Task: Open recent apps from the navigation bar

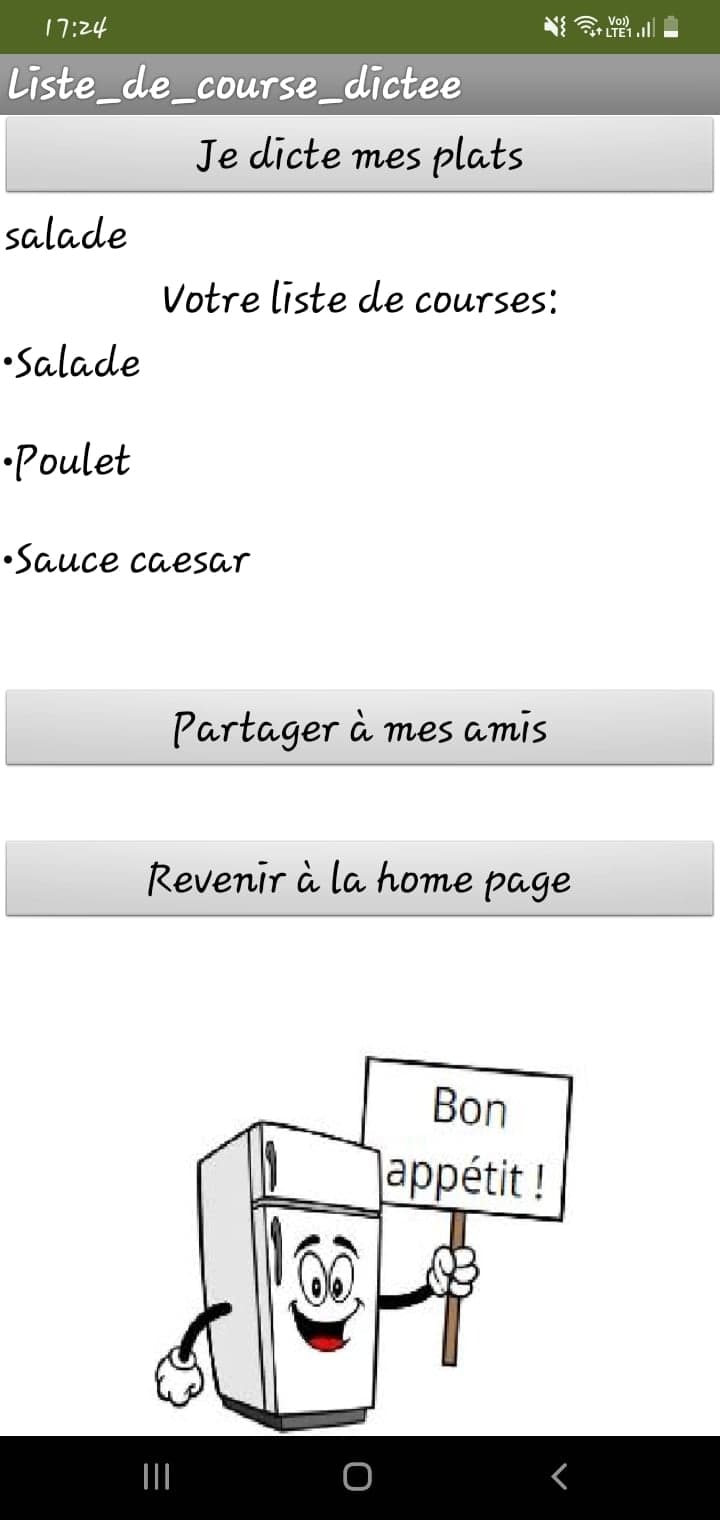Action: coord(156,1476)
